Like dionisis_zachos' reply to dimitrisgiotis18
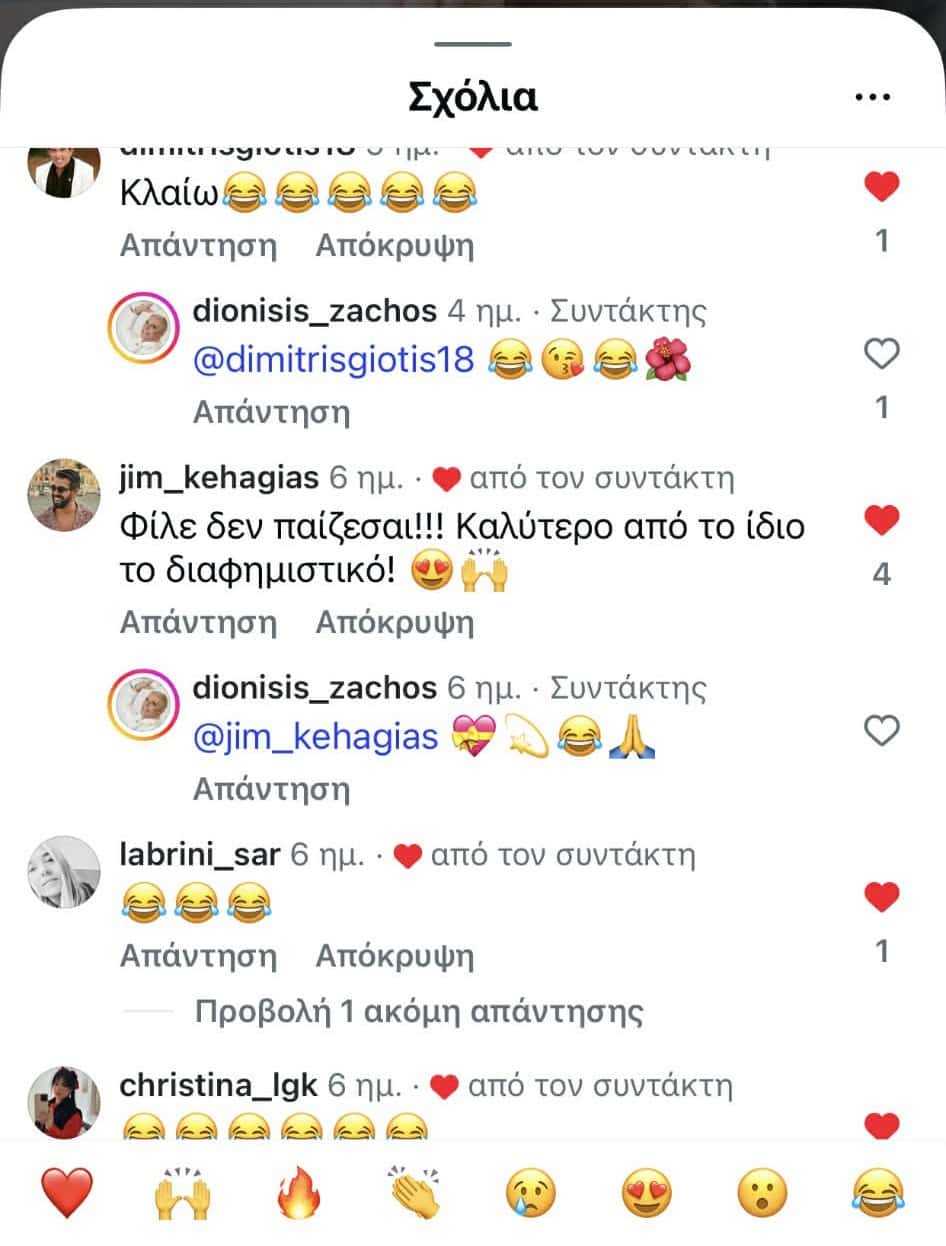946x1246 pixels. point(881,354)
